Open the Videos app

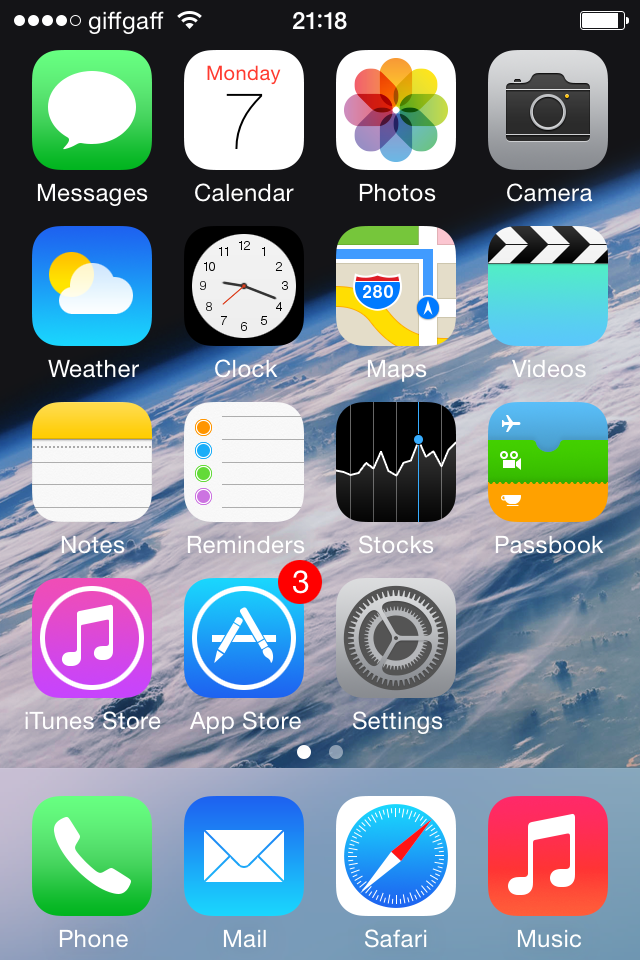pyautogui.click(x=548, y=286)
